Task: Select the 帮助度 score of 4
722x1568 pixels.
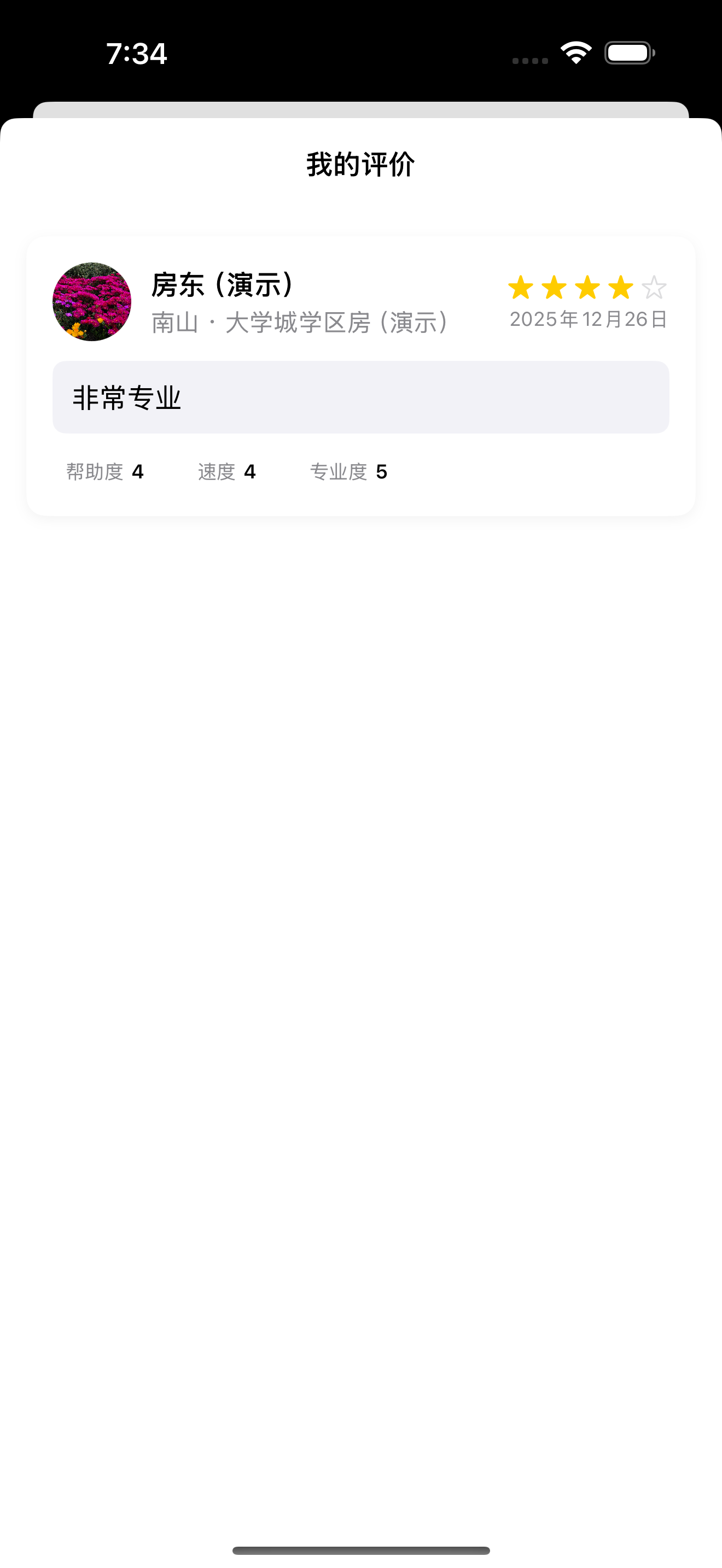Action: click(x=104, y=471)
